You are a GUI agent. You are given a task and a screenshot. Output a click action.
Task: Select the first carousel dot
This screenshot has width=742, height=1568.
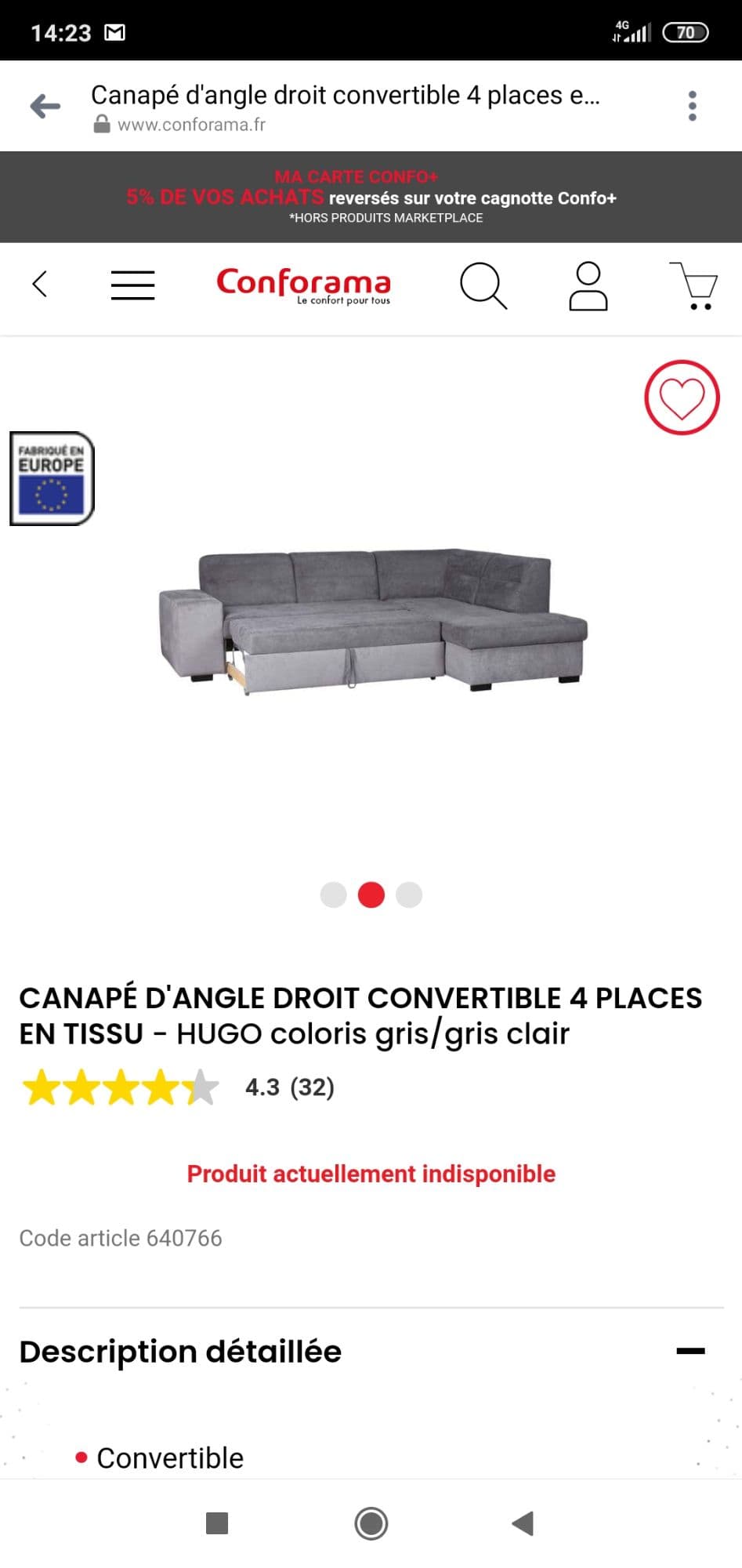coord(333,895)
